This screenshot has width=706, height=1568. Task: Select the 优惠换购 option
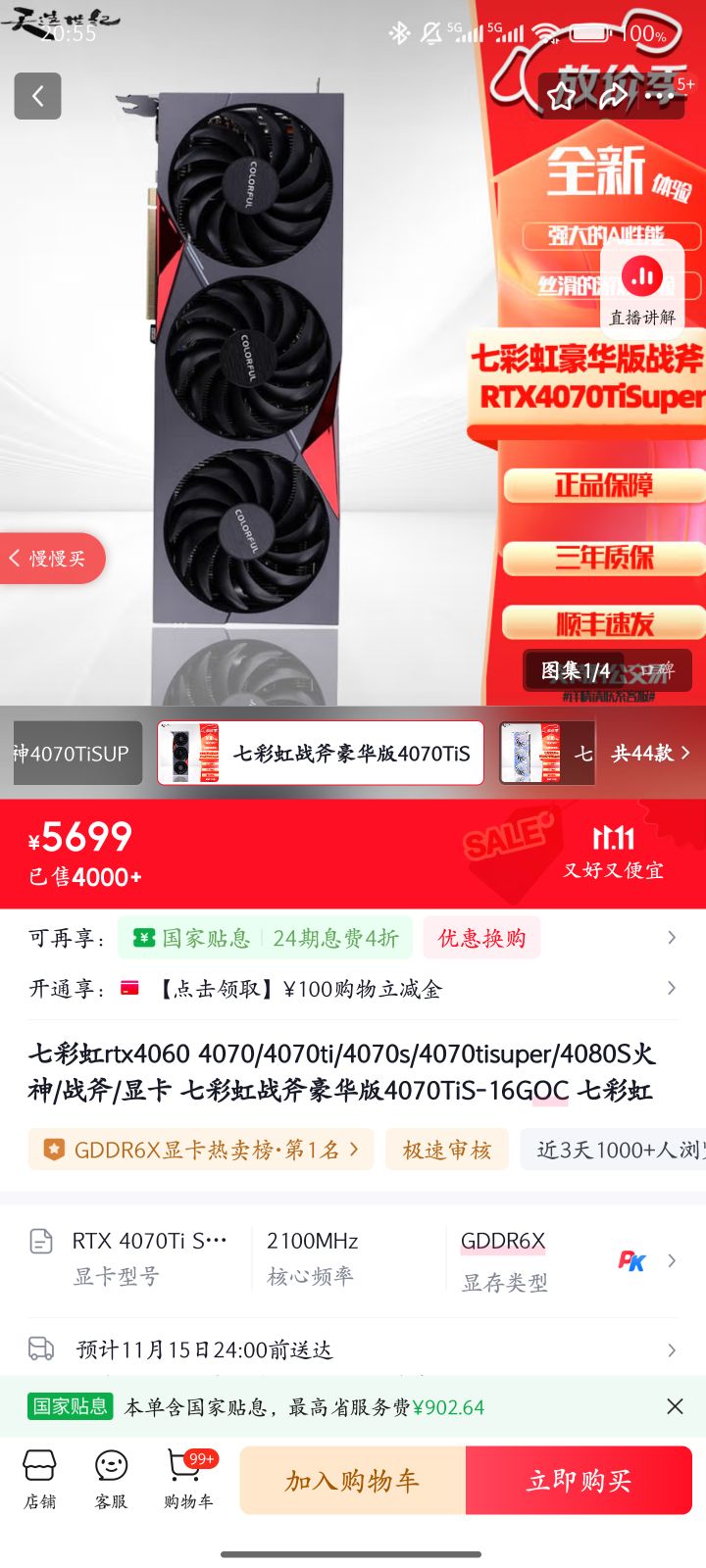pos(481,938)
